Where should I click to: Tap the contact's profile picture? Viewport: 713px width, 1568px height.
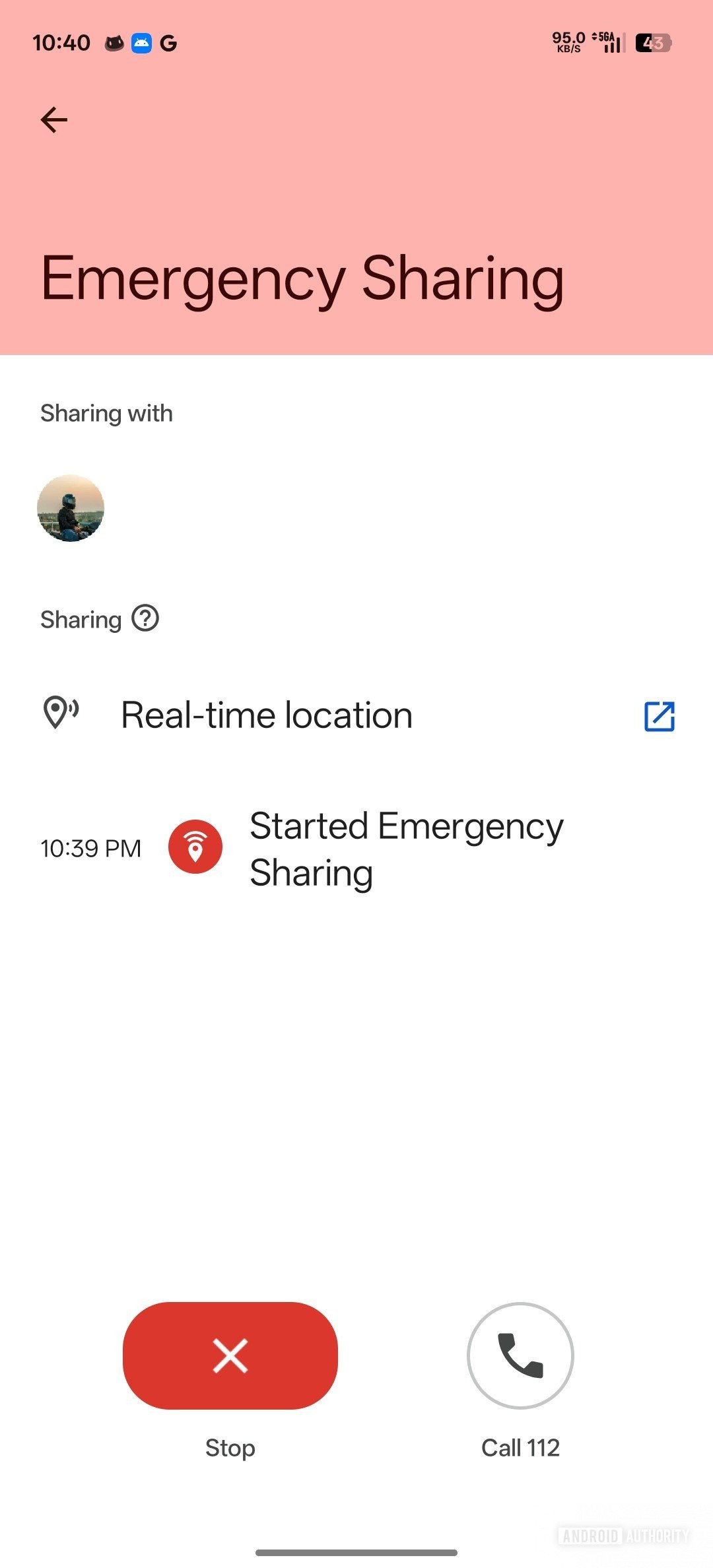71,508
